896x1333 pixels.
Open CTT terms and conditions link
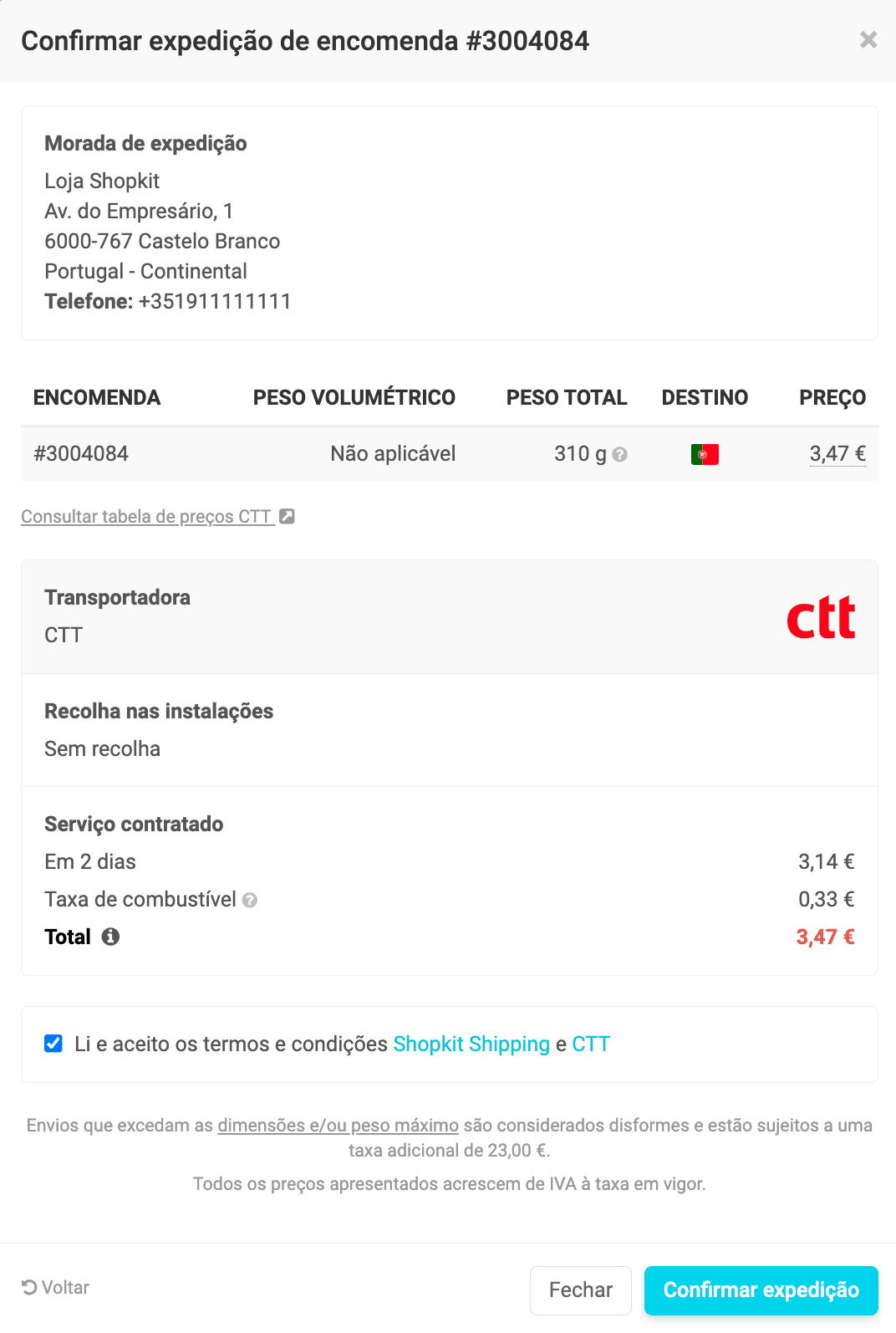point(591,1044)
